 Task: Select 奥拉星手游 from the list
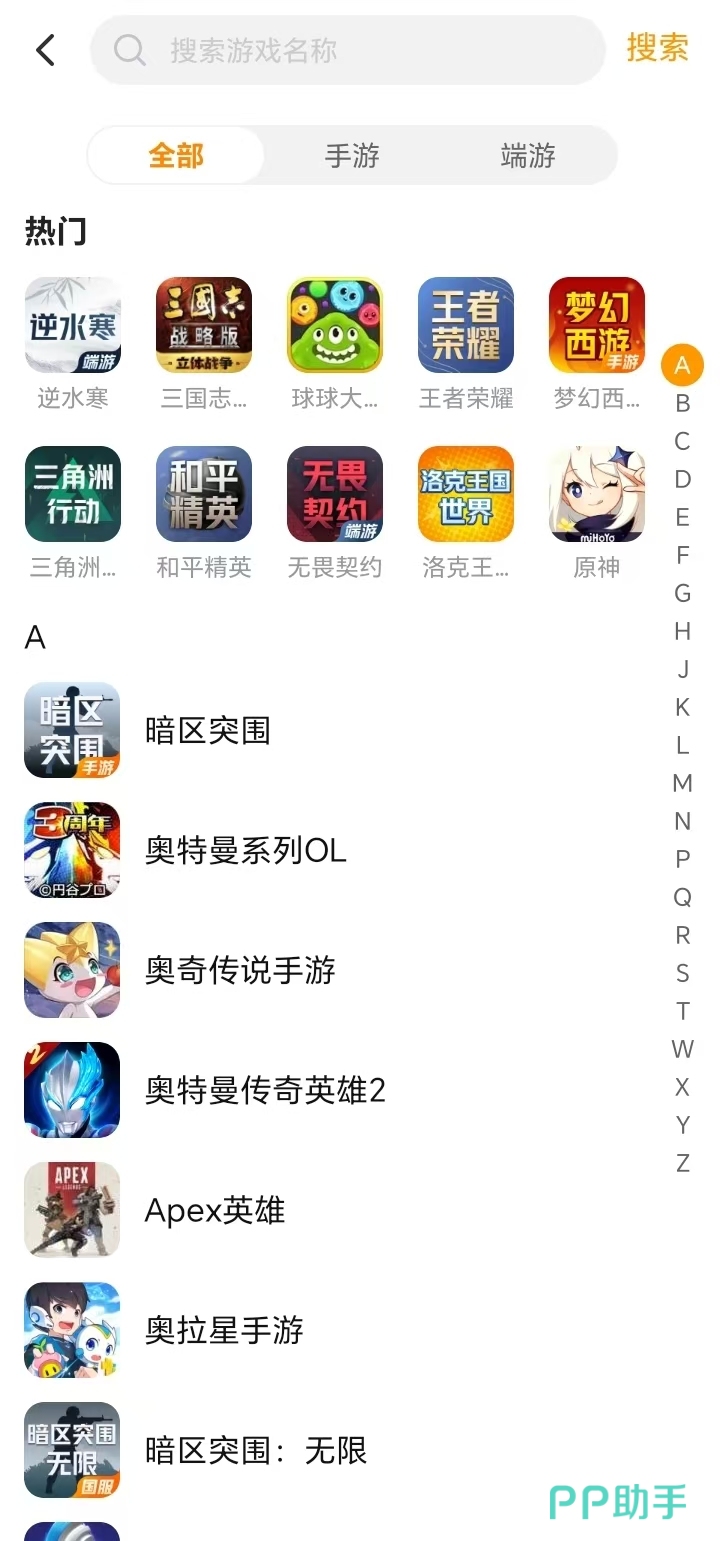(224, 1331)
